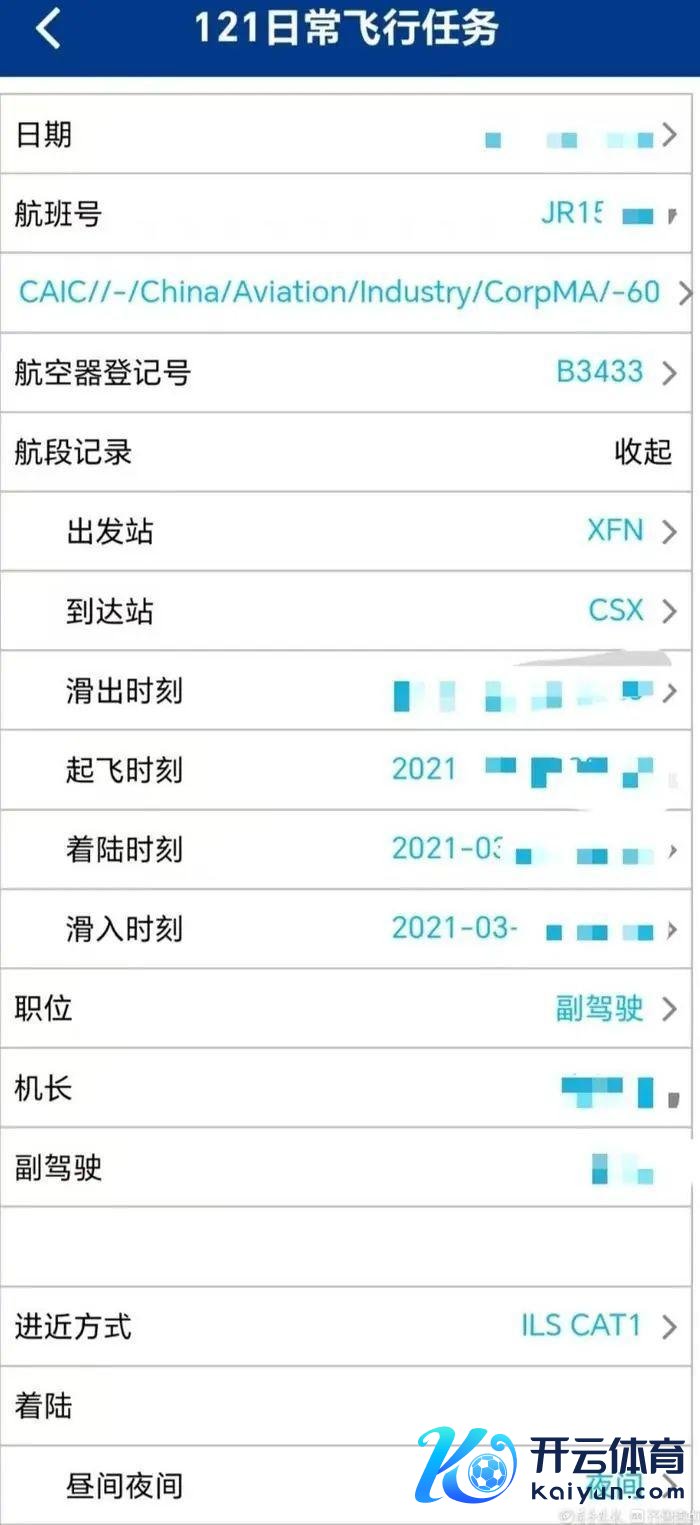The image size is (700, 1525).
Task: Collapse 航段记录 with 收起
Action: (x=642, y=452)
